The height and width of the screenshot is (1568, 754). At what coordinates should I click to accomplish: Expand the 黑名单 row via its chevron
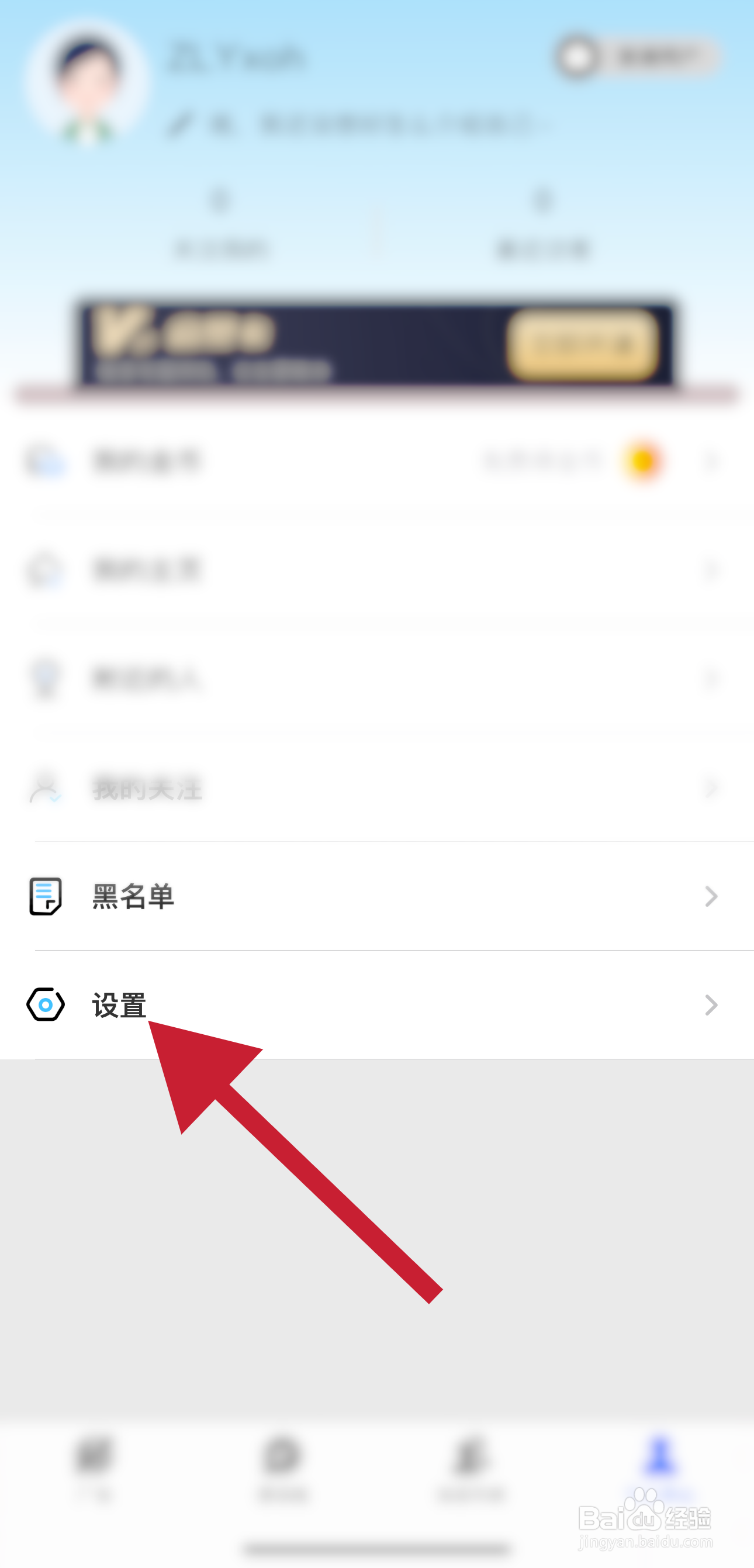coord(711,896)
